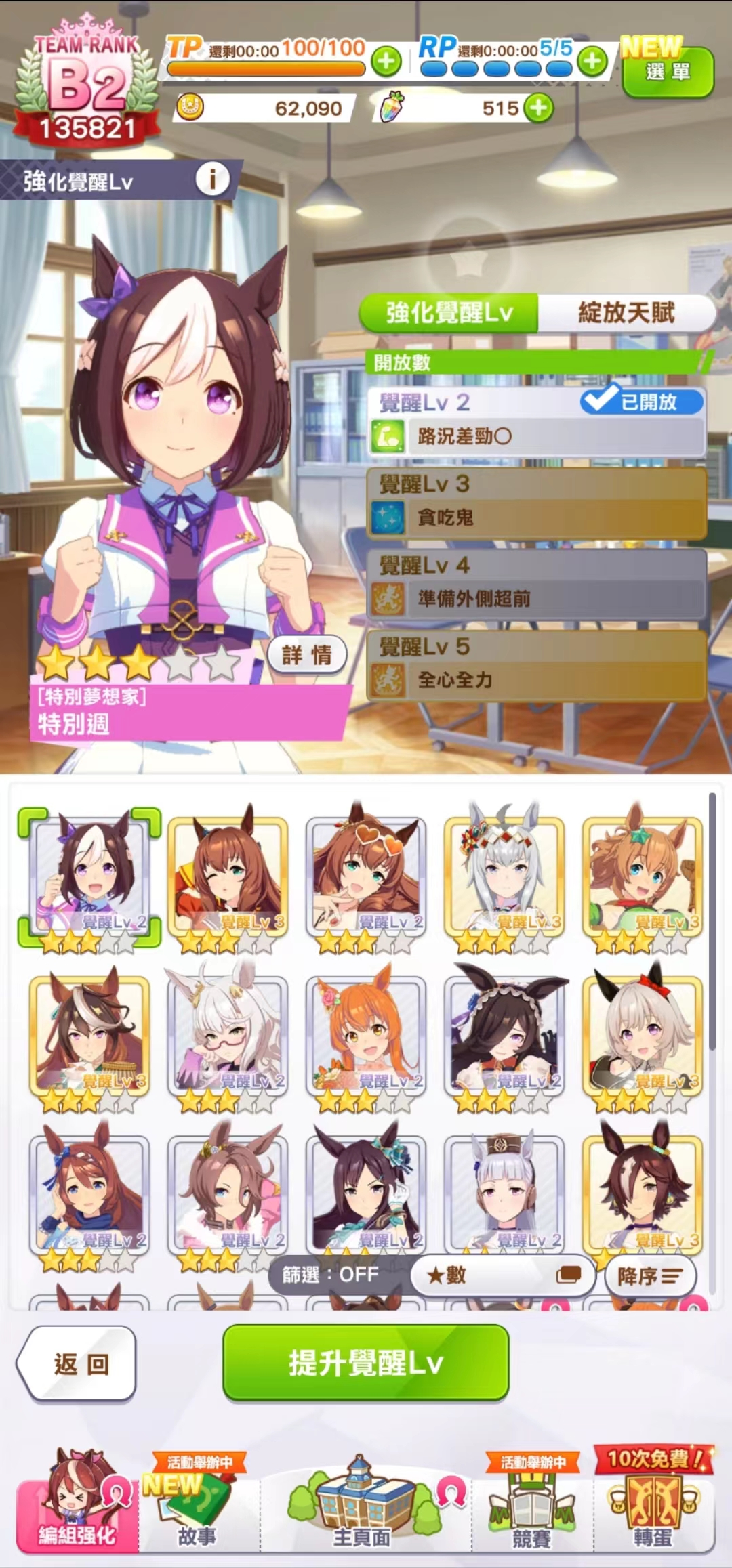Add more carrot jewels
This screenshot has height=1568, width=732.
539,108
